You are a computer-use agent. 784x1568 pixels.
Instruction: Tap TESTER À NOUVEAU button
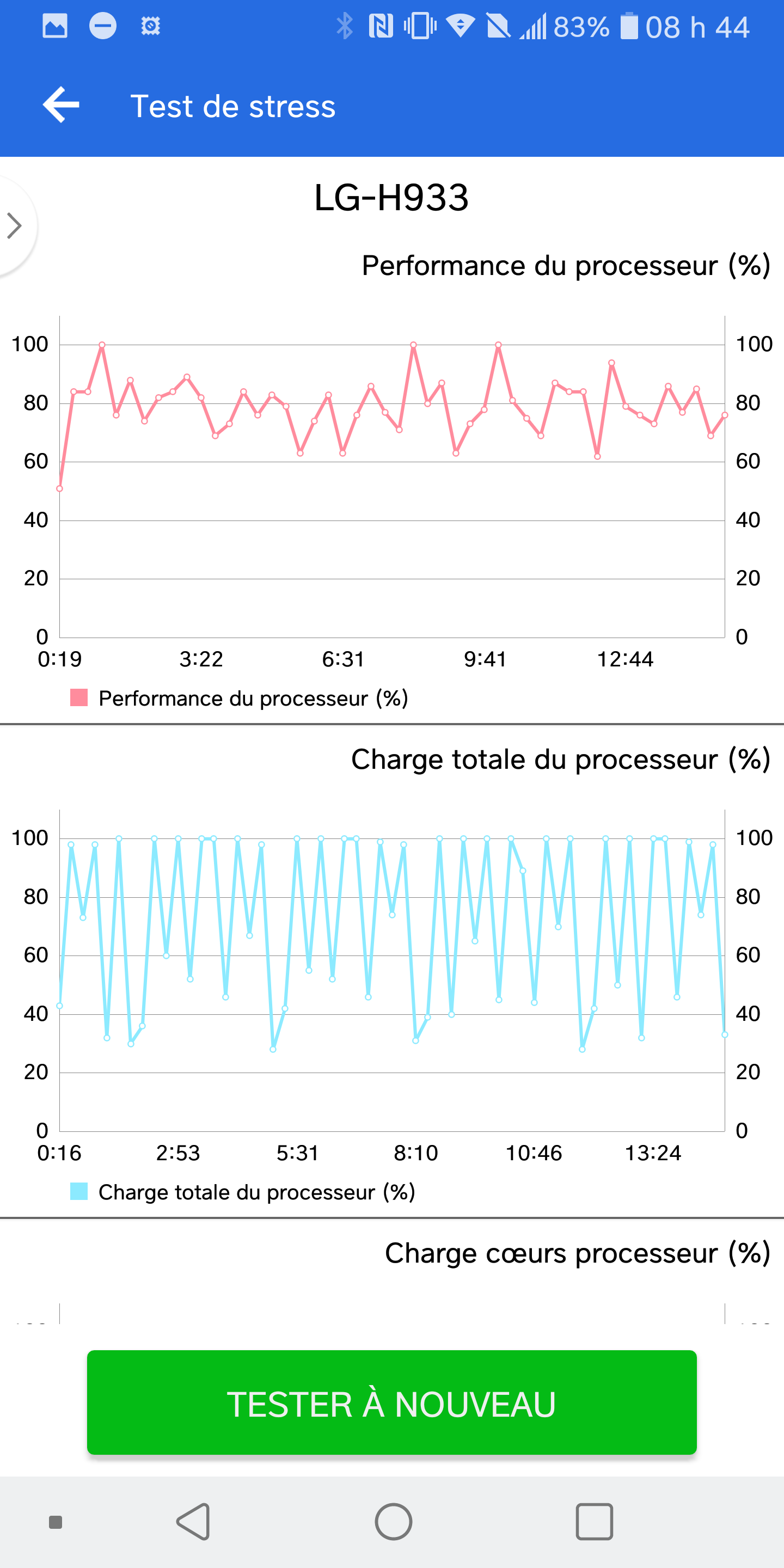click(x=391, y=1402)
